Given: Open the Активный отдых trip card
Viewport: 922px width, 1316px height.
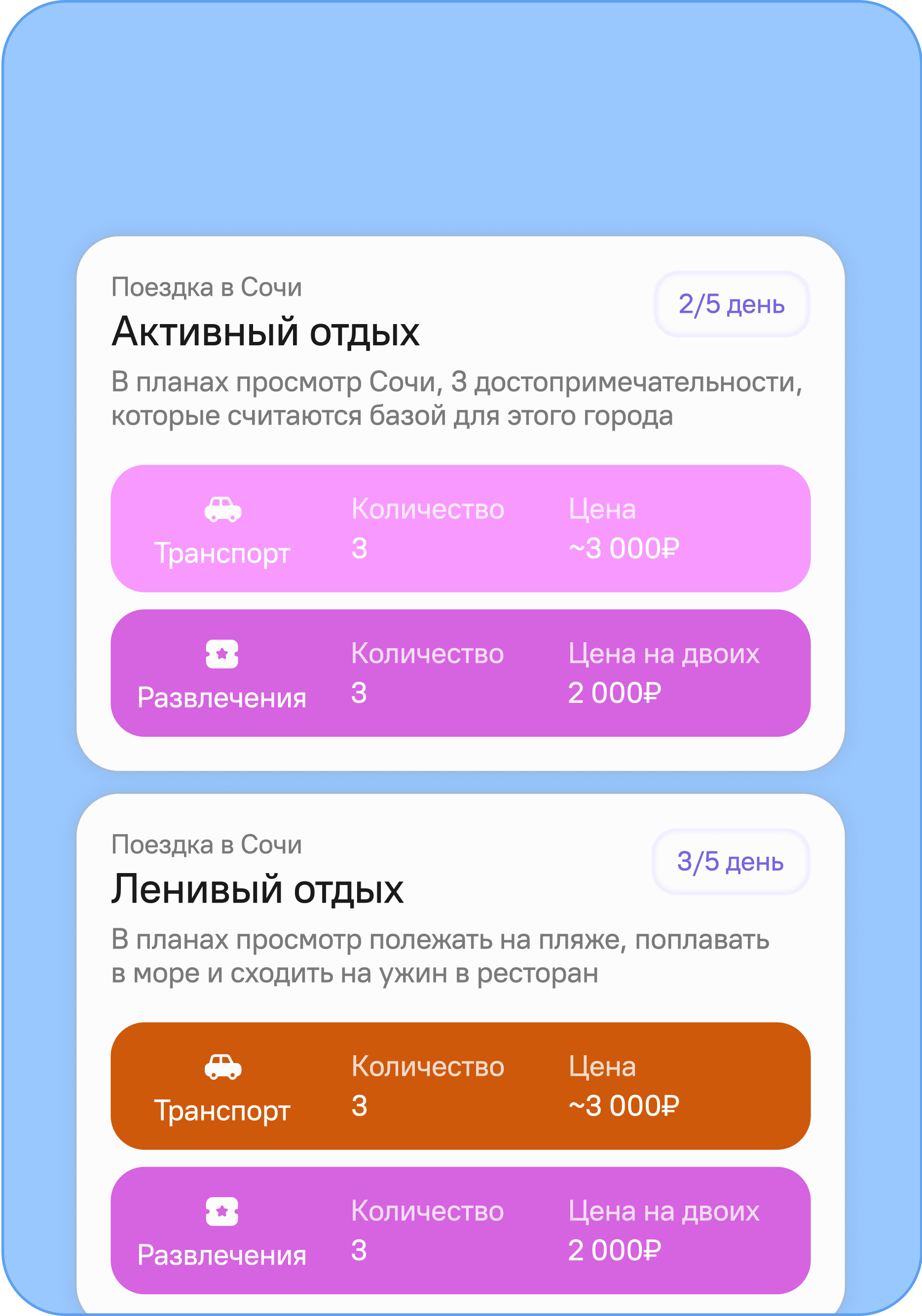Looking at the screenshot, I should 265,332.
